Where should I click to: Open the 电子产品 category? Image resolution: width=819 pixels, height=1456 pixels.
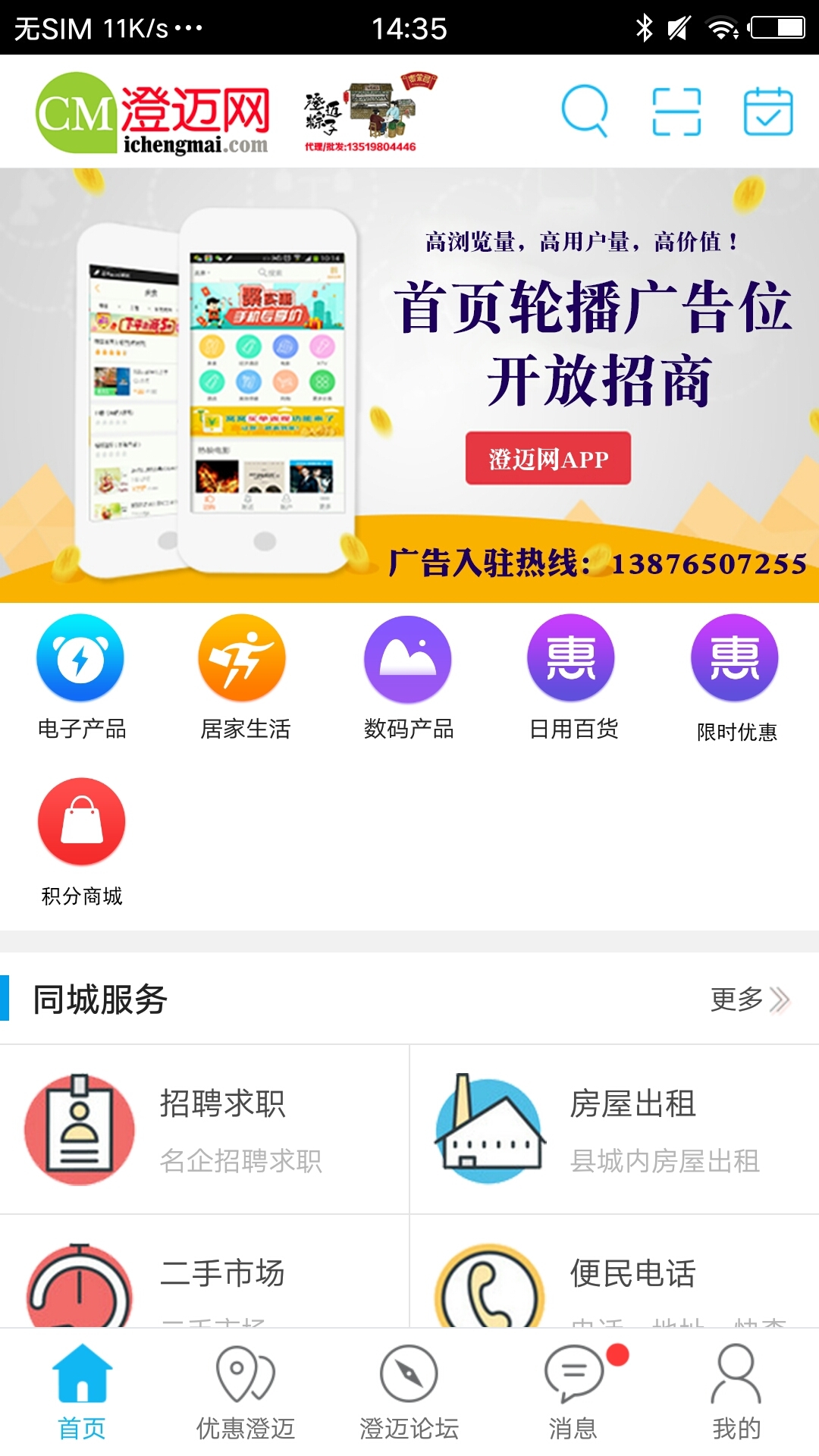pyautogui.click(x=81, y=676)
